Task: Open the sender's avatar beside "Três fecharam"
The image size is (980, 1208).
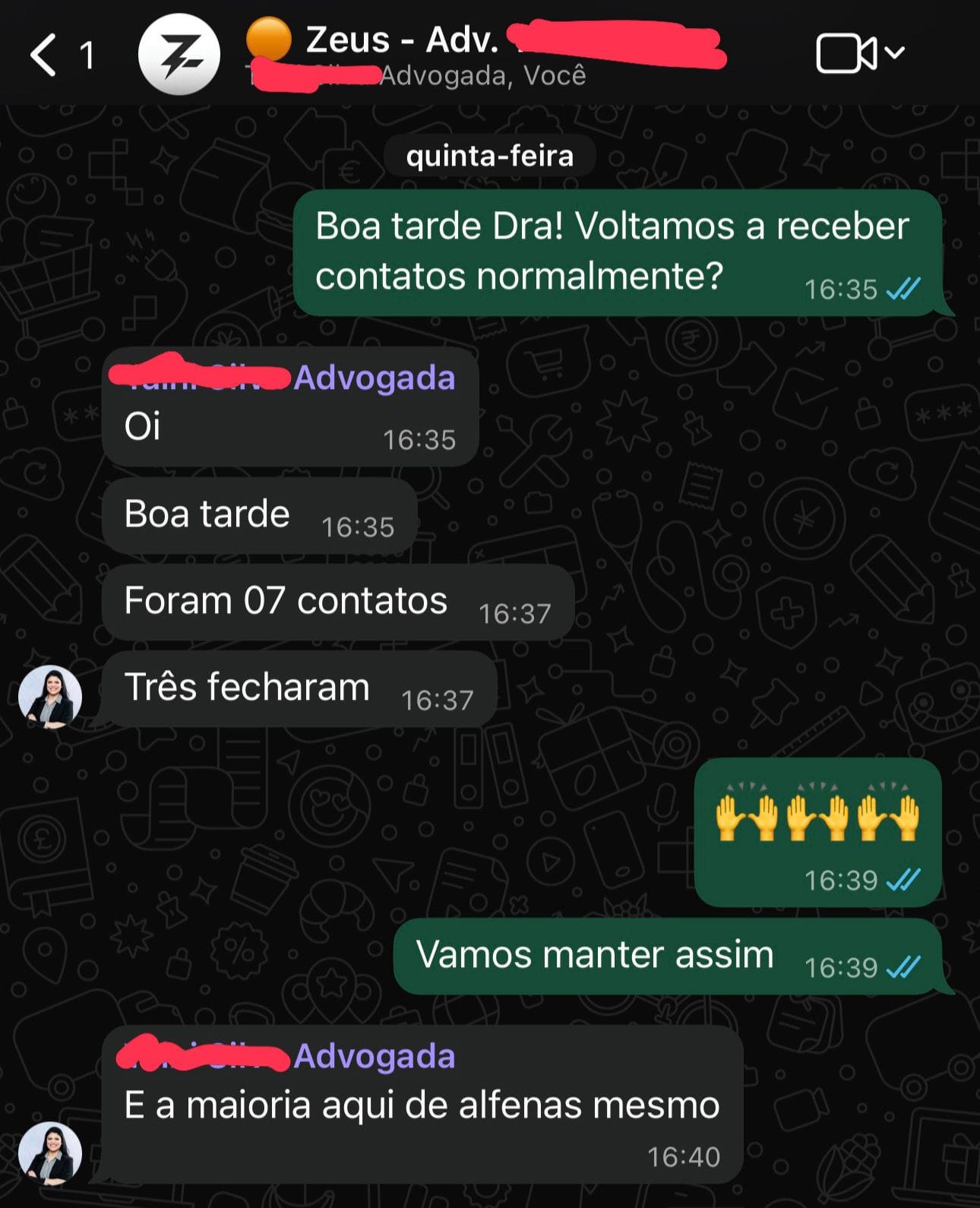Action: point(50,697)
